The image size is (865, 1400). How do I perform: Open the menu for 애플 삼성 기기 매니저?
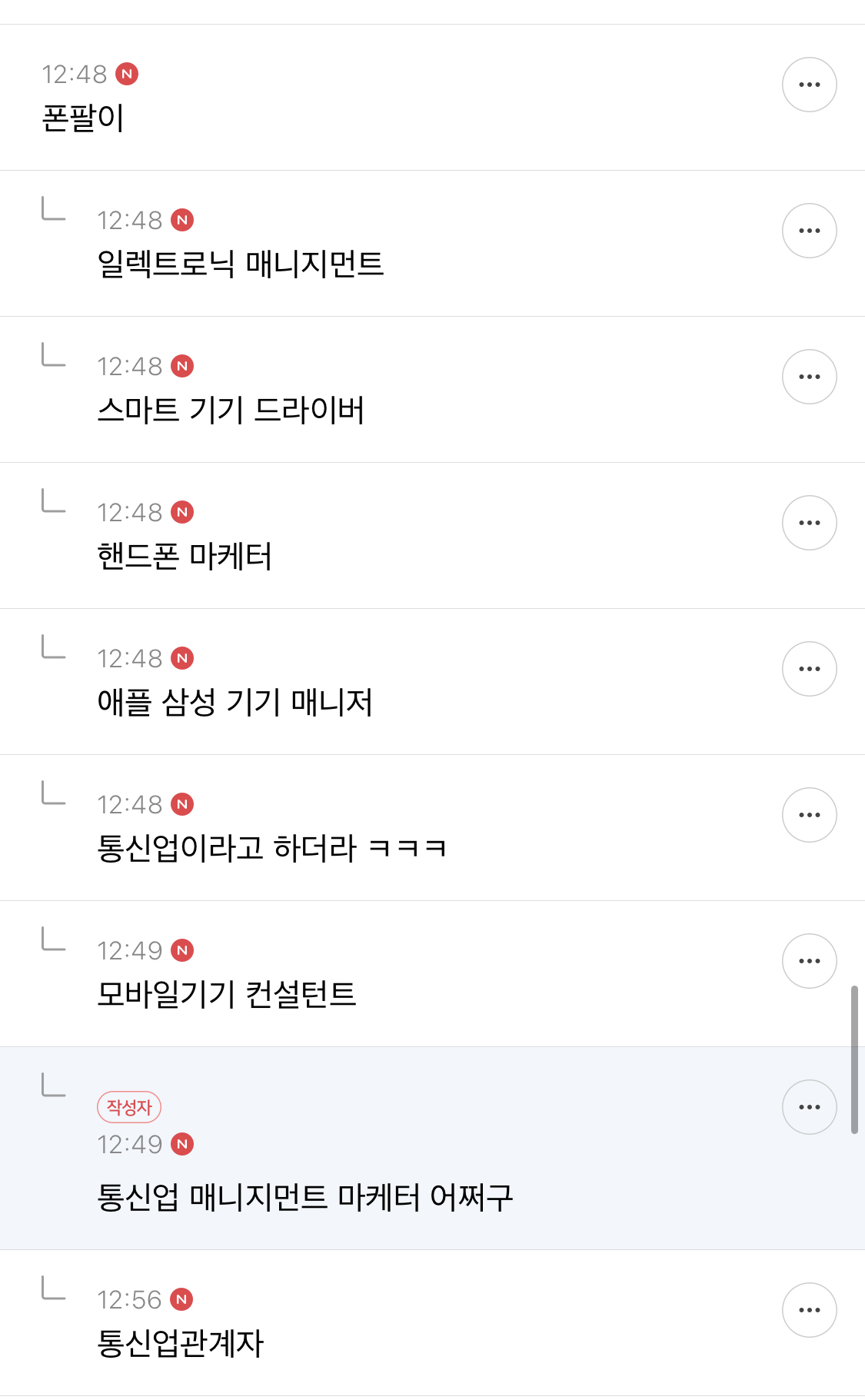(x=809, y=669)
